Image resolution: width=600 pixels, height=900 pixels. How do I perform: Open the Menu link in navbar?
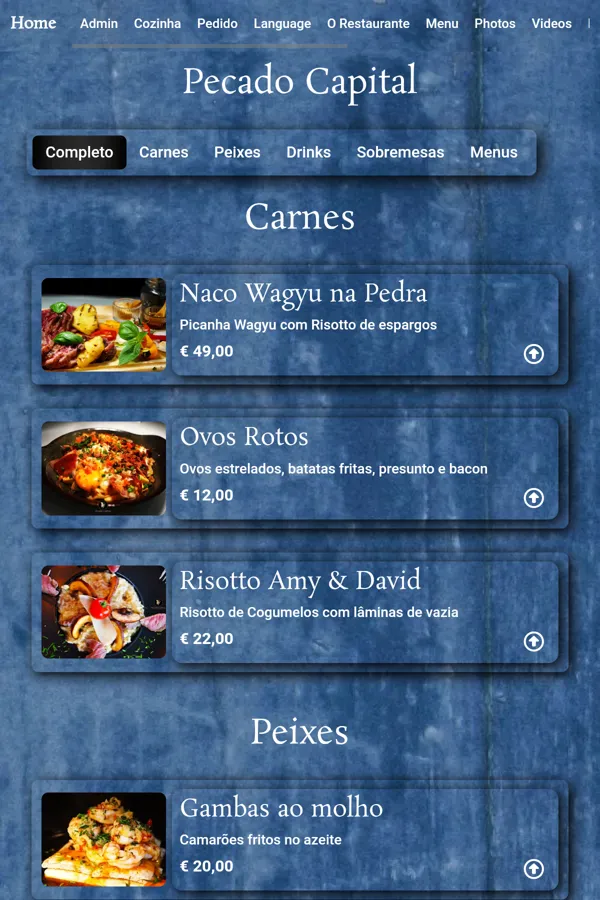point(442,23)
